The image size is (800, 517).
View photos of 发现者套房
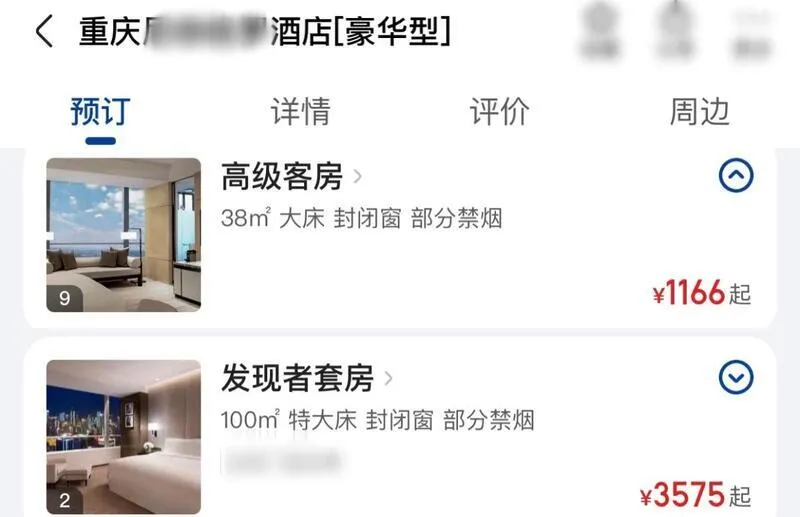tap(123, 436)
